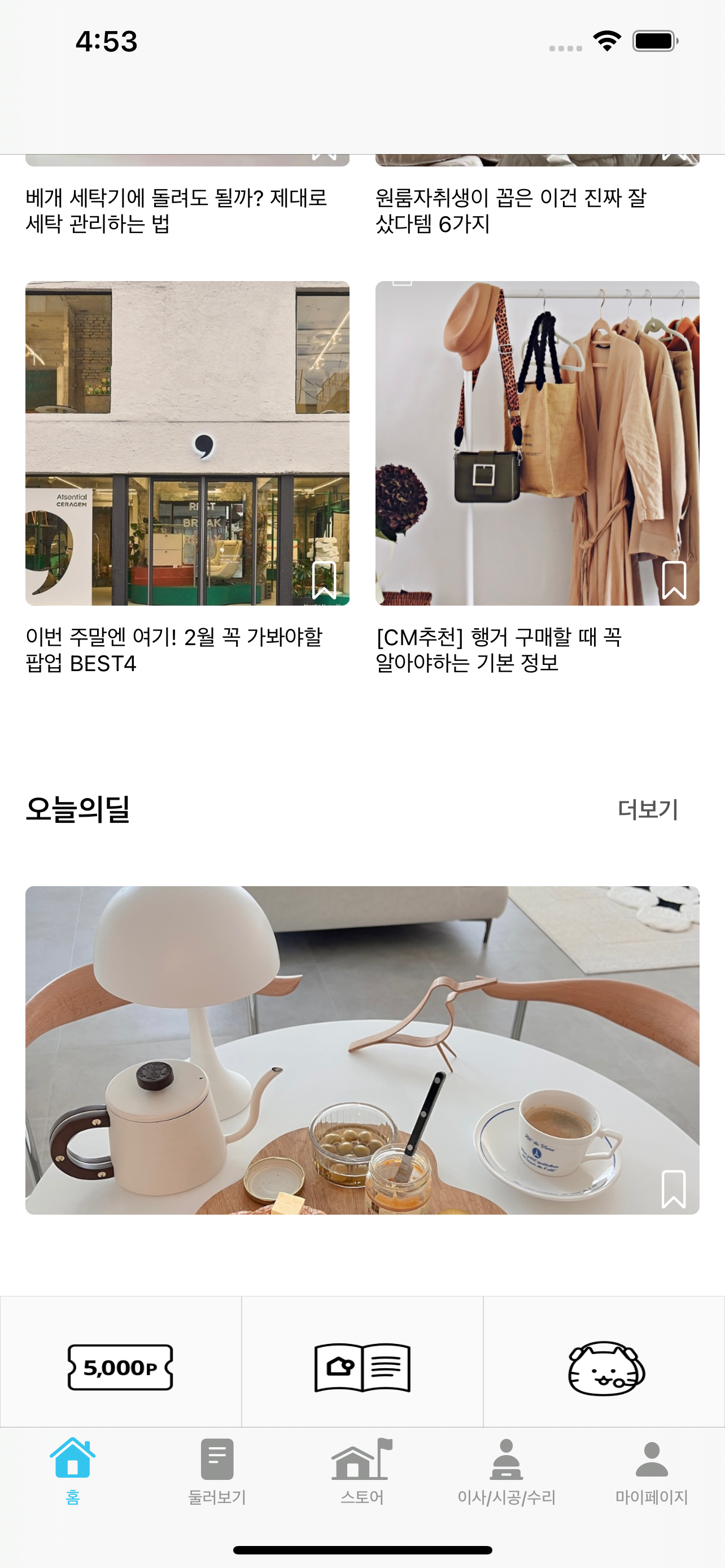Bookmark the popup BEST4 article
Image resolution: width=725 pixels, height=1568 pixels.
324,580
